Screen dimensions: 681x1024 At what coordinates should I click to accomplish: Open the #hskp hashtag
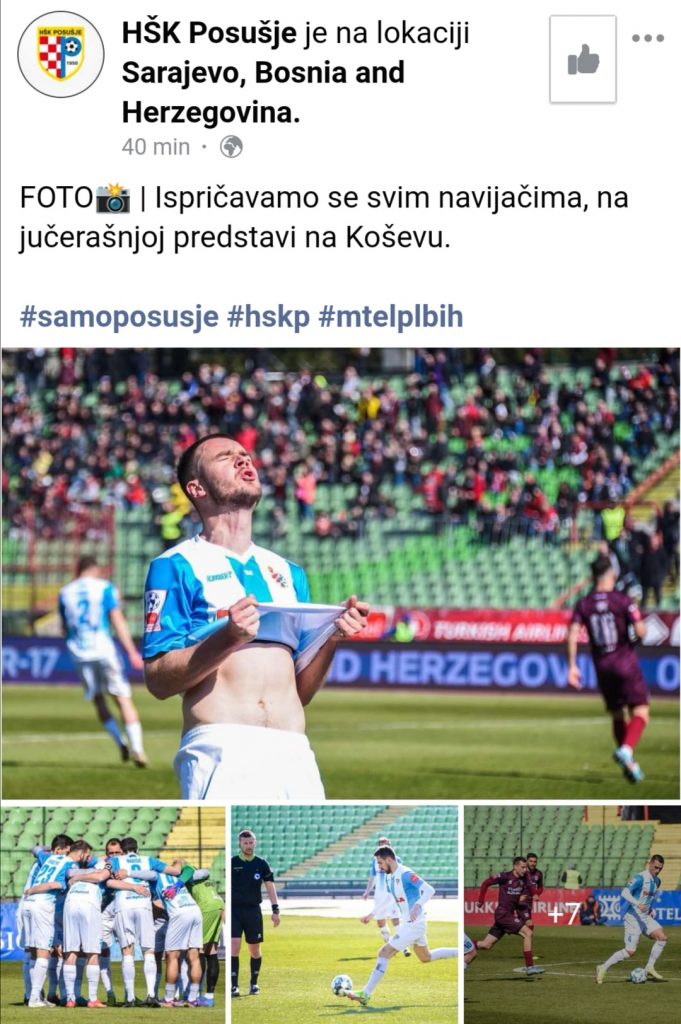tap(267, 317)
